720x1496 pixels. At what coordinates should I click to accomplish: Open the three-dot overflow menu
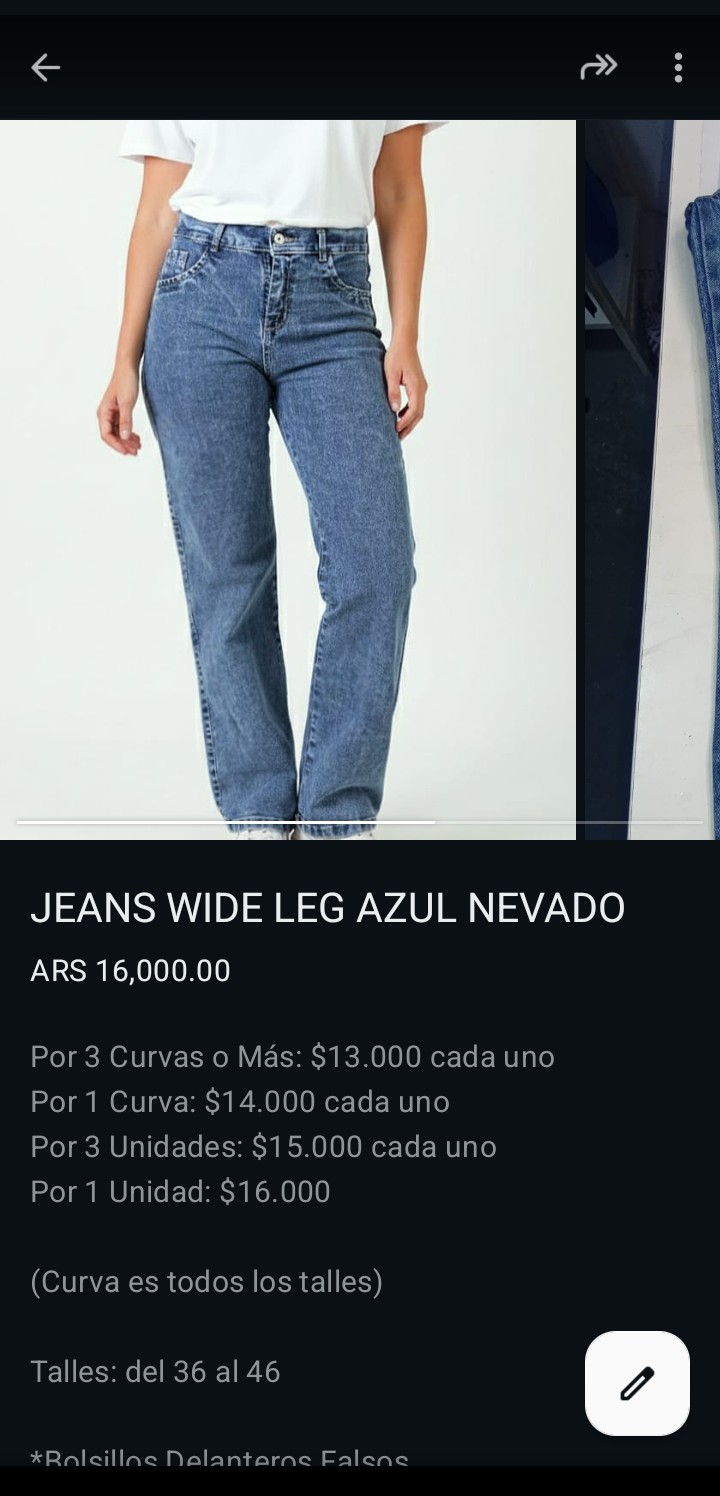[x=678, y=68]
